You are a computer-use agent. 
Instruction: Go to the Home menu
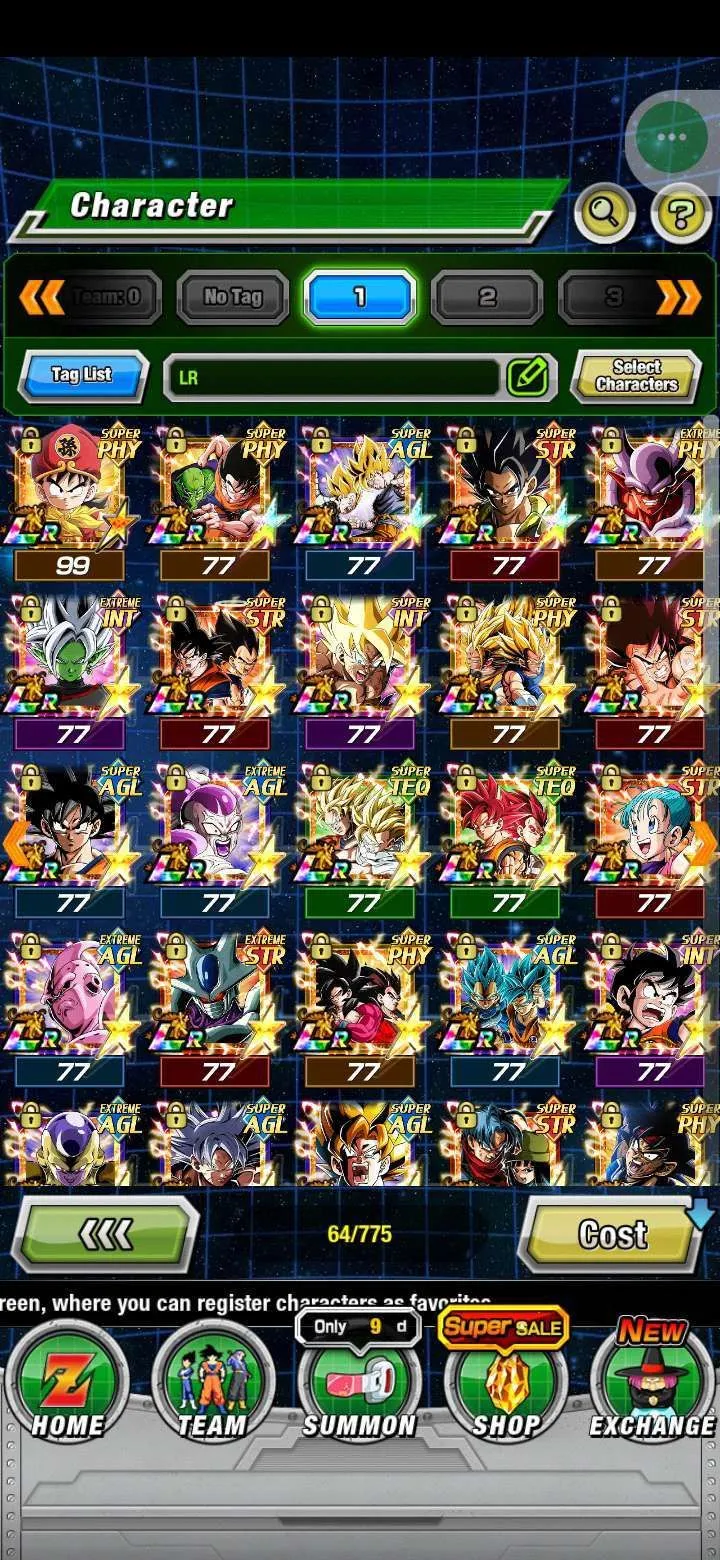(66, 1385)
